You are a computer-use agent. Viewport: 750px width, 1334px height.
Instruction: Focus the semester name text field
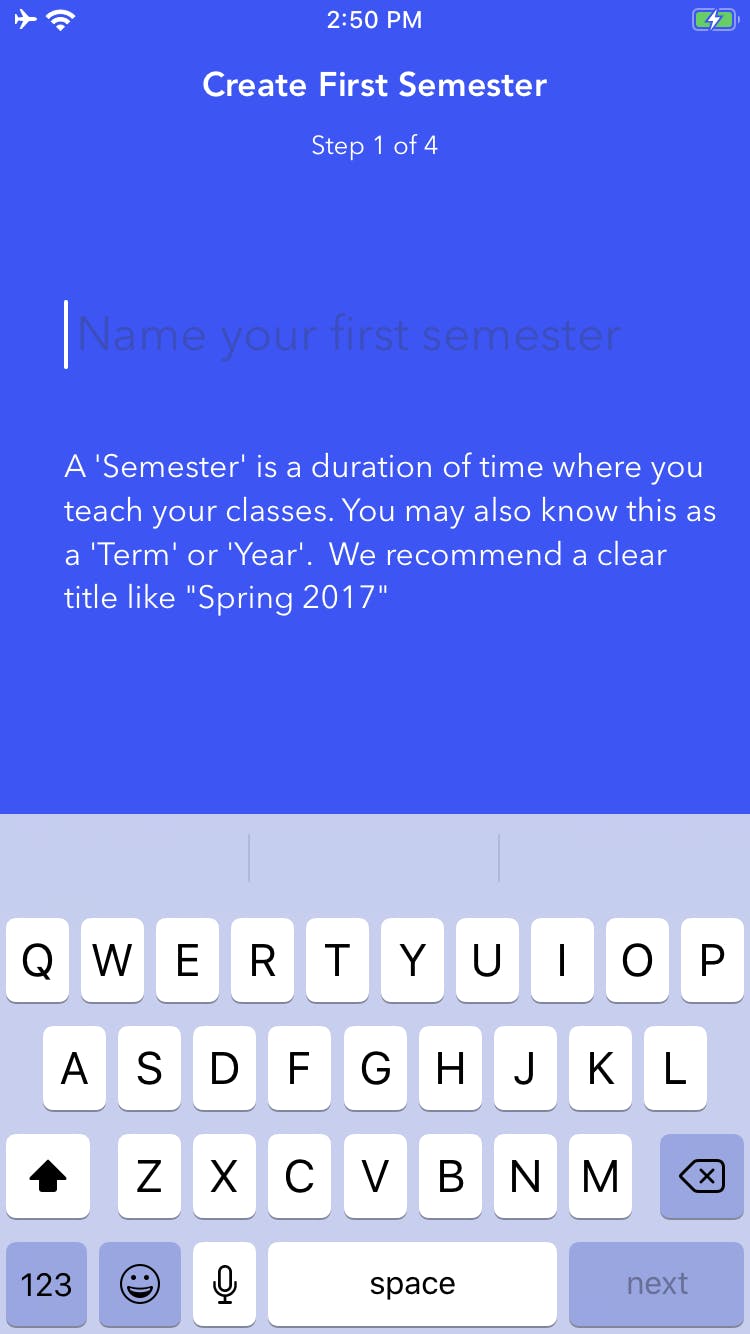(x=375, y=335)
